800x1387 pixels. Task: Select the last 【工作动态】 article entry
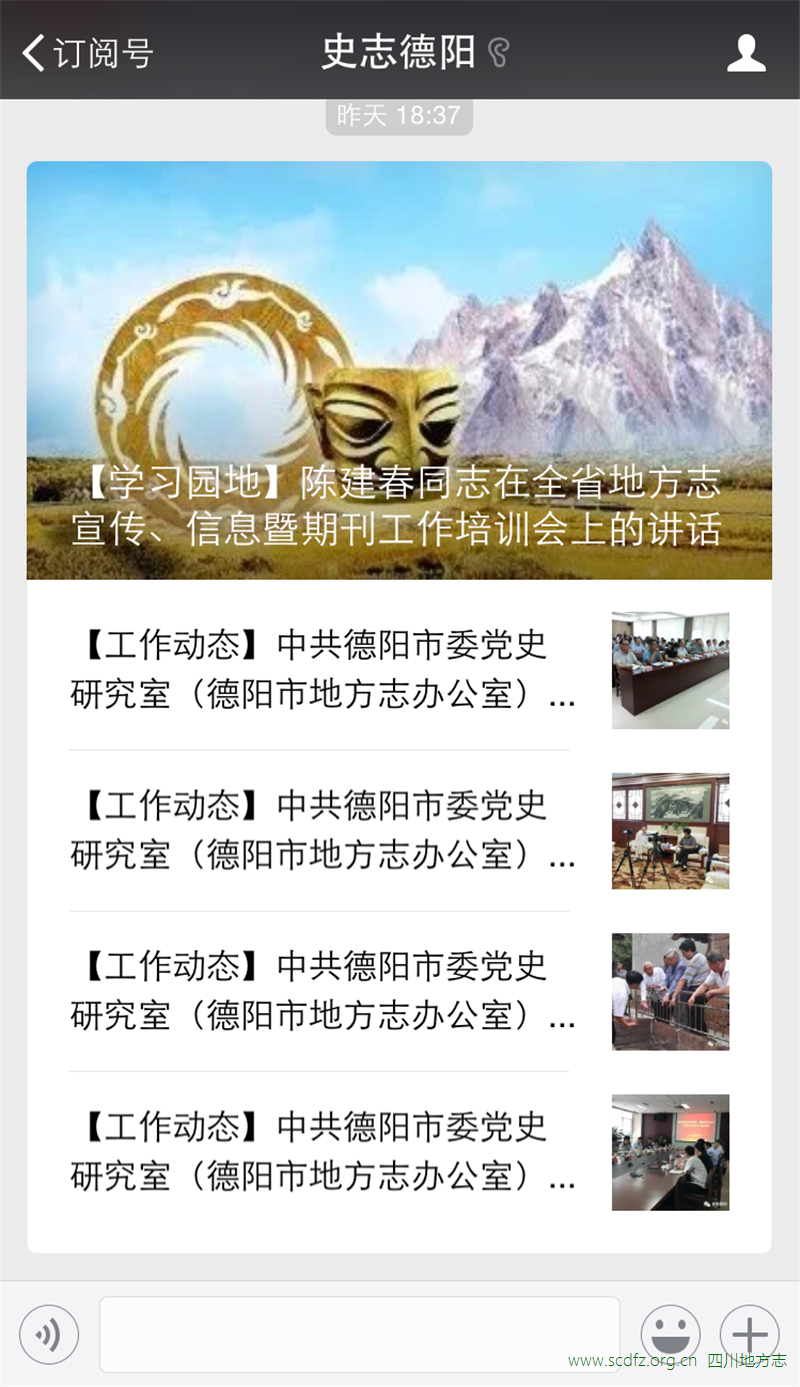(x=320, y=1152)
